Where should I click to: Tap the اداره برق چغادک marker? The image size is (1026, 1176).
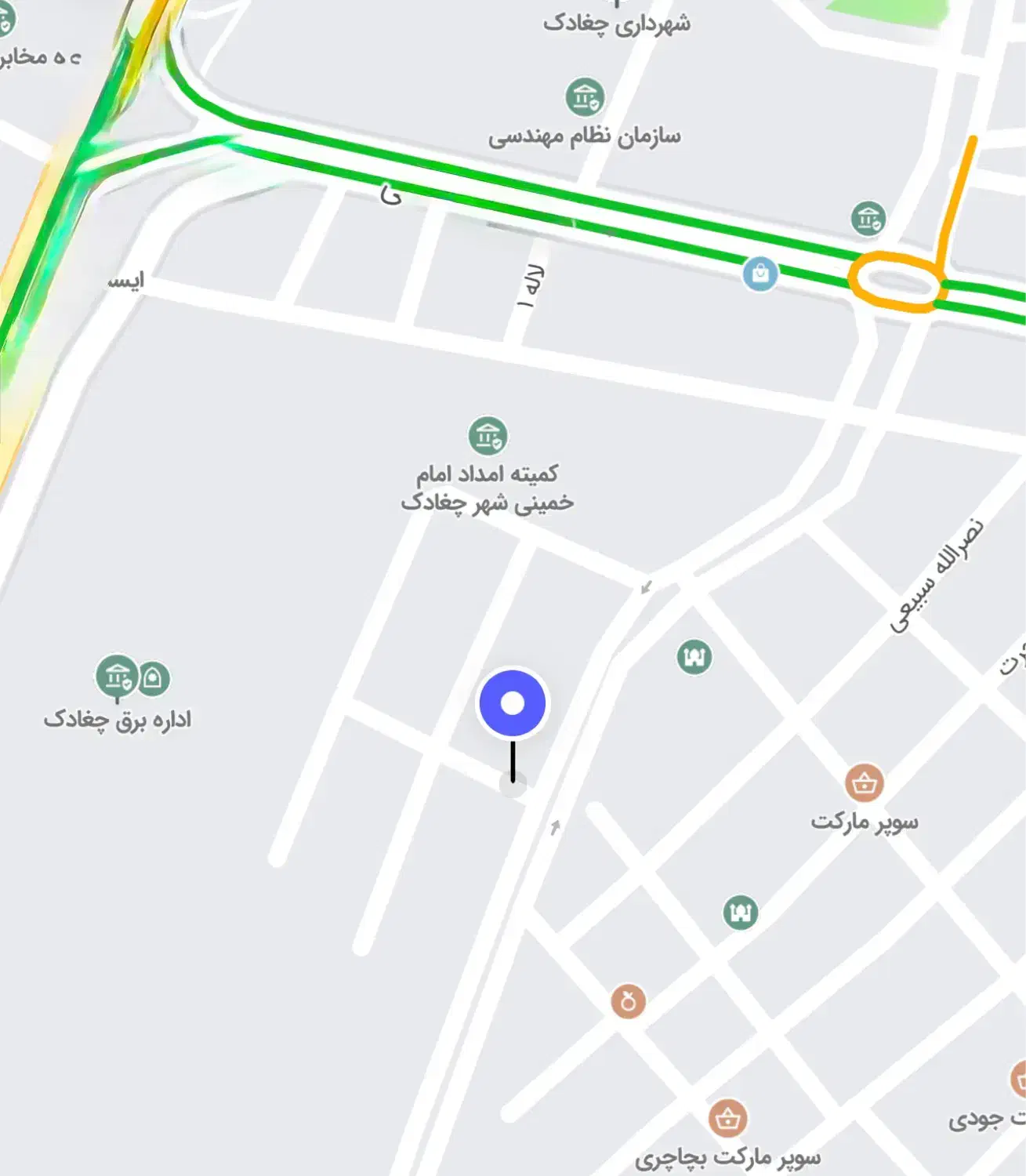click(x=118, y=676)
